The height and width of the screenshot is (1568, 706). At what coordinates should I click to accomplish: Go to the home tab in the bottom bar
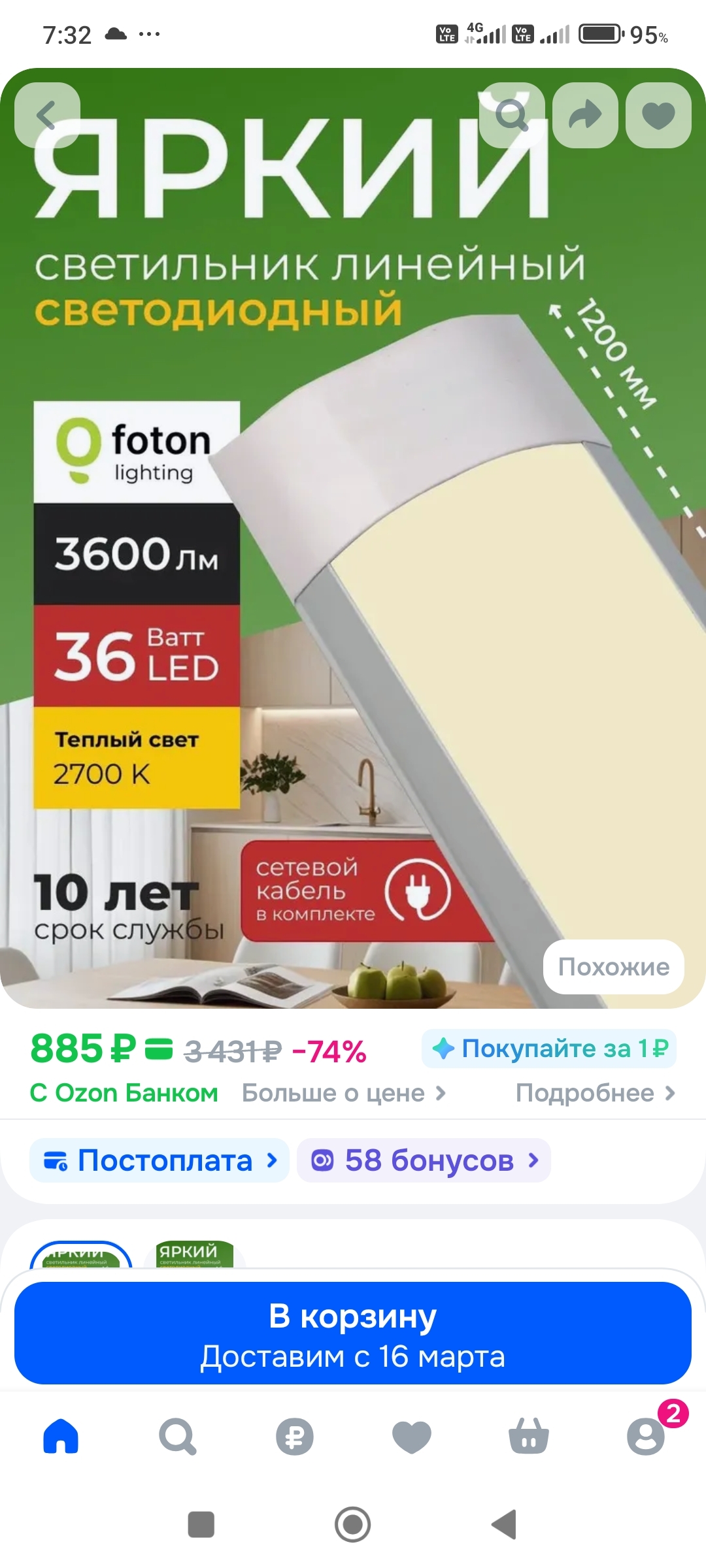(x=61, y=1437)
